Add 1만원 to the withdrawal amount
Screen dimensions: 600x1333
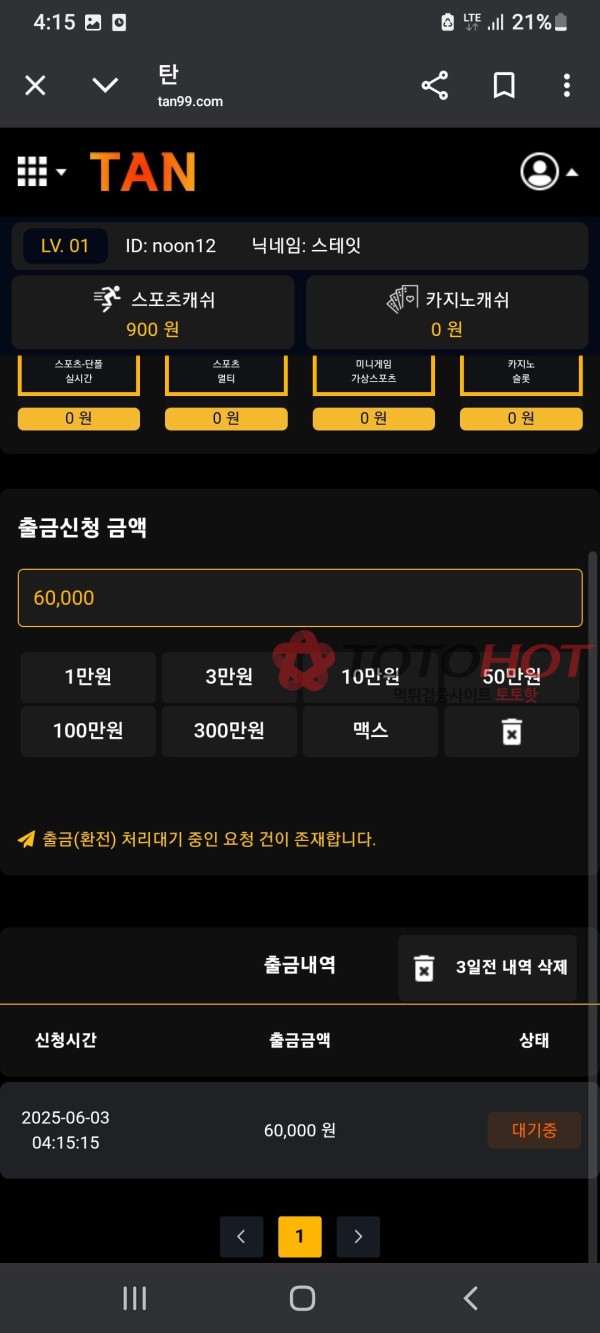(88, 677)
